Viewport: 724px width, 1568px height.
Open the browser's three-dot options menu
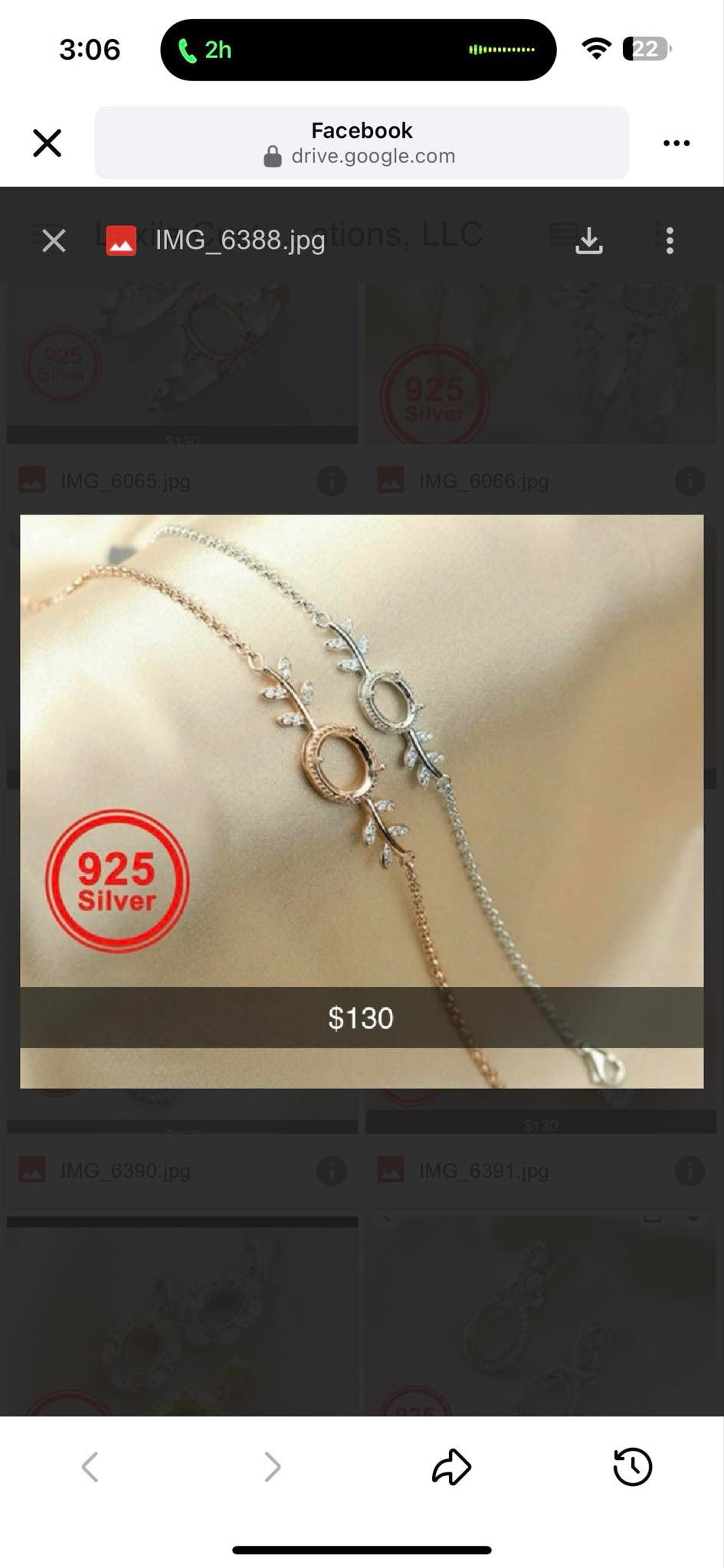pyautogui.click(x=676, y=142)
